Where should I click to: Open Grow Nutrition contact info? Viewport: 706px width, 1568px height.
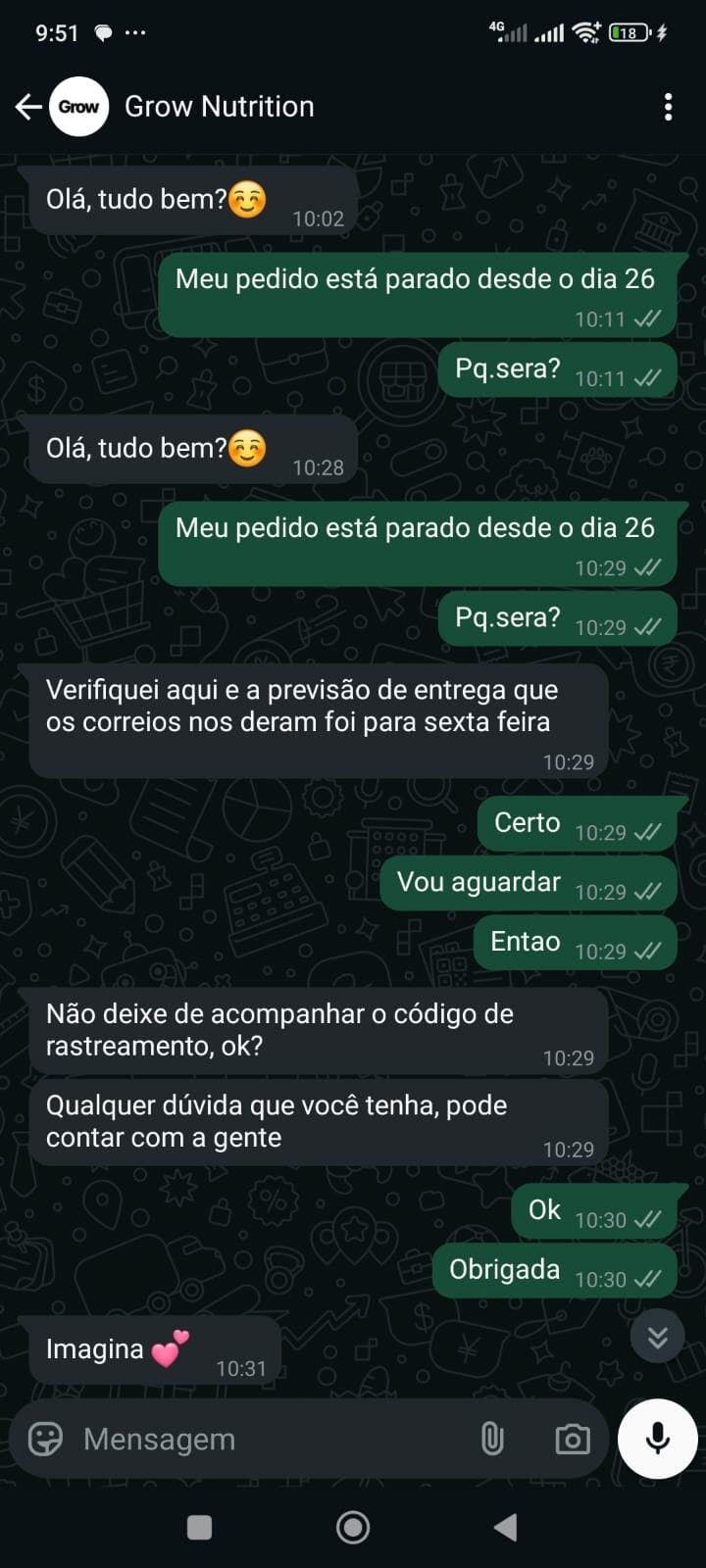(x=219, y=107)
